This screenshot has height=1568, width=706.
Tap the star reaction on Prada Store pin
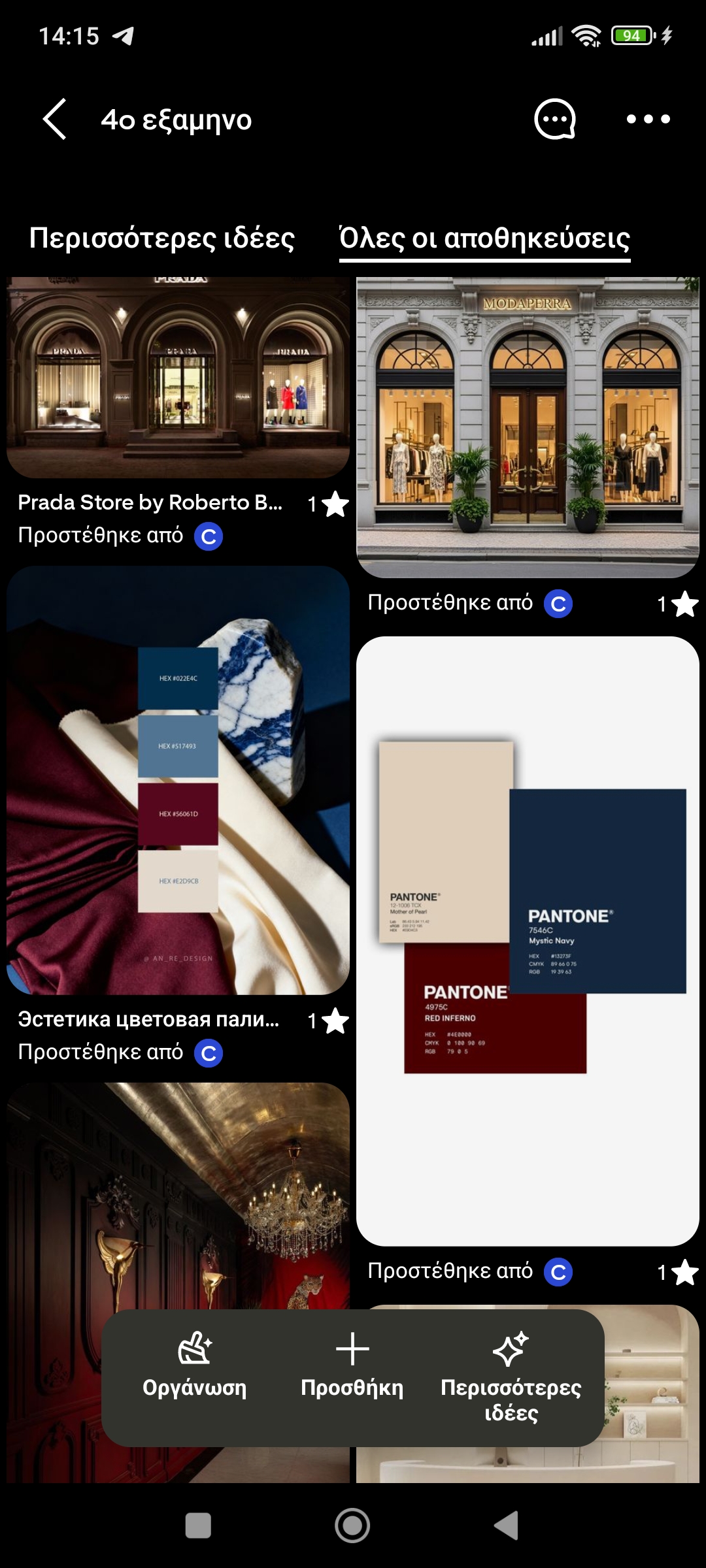tap(335, 504)
